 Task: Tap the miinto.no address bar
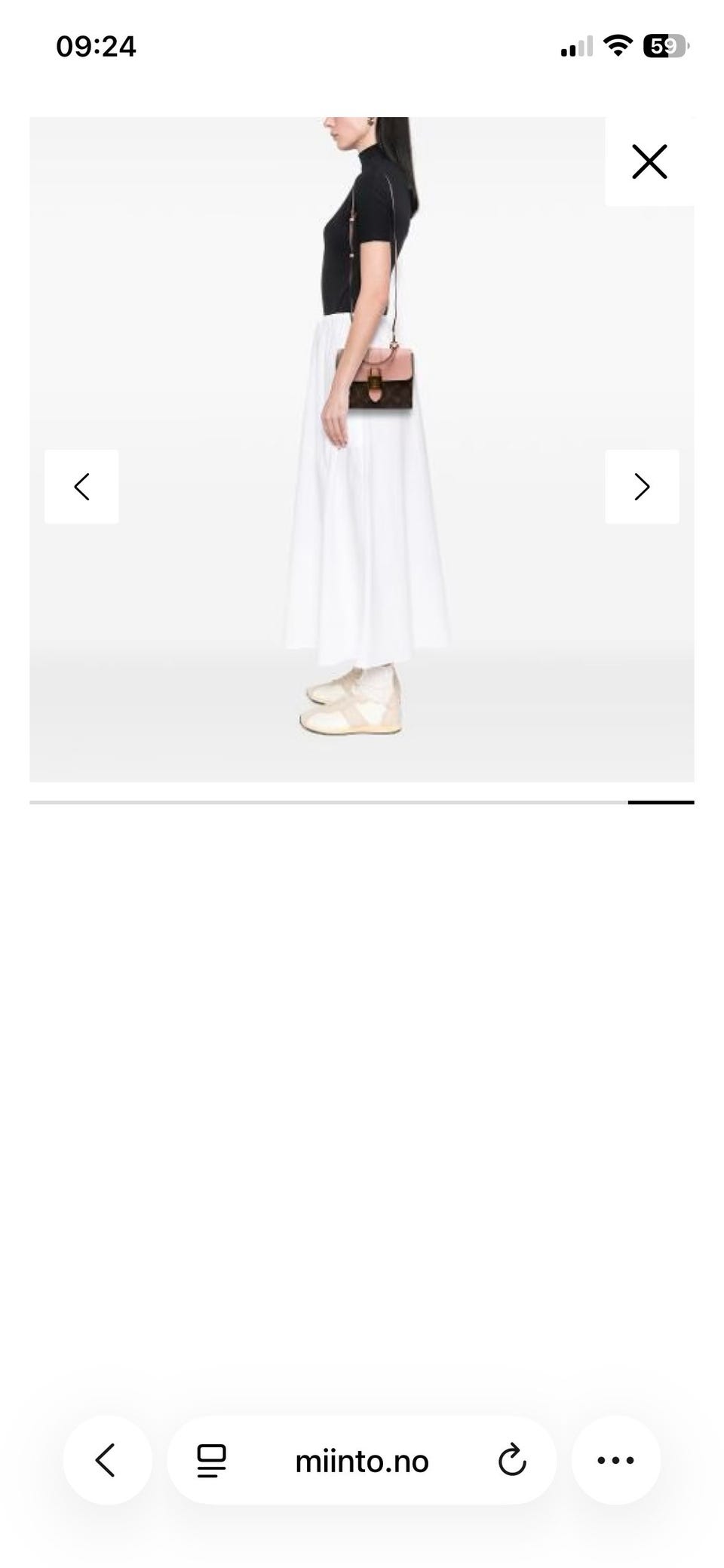coord(361,1461)
